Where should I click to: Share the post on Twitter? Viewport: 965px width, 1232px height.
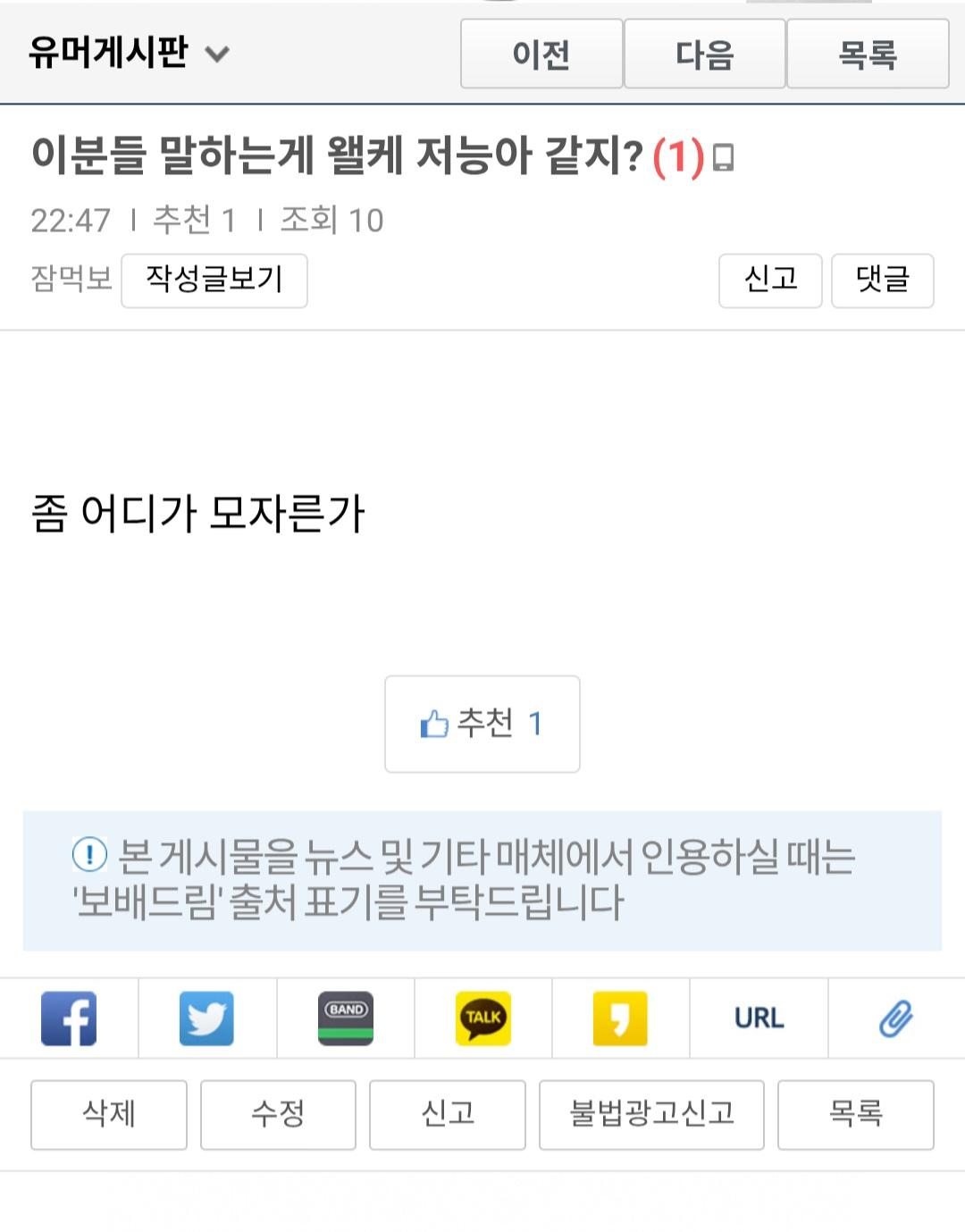tap(206, 1018)
